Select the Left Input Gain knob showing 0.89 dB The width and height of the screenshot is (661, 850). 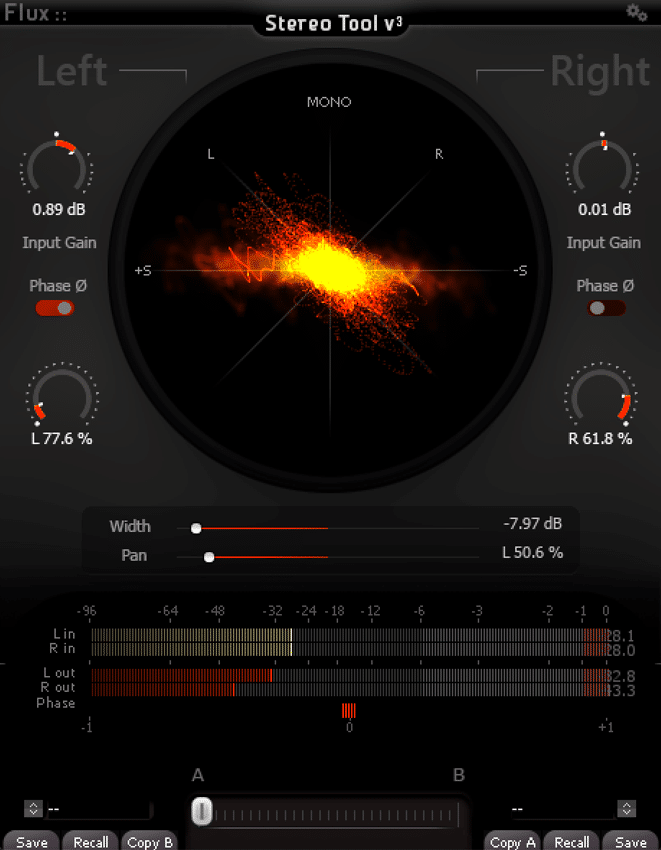pos(56,167)
